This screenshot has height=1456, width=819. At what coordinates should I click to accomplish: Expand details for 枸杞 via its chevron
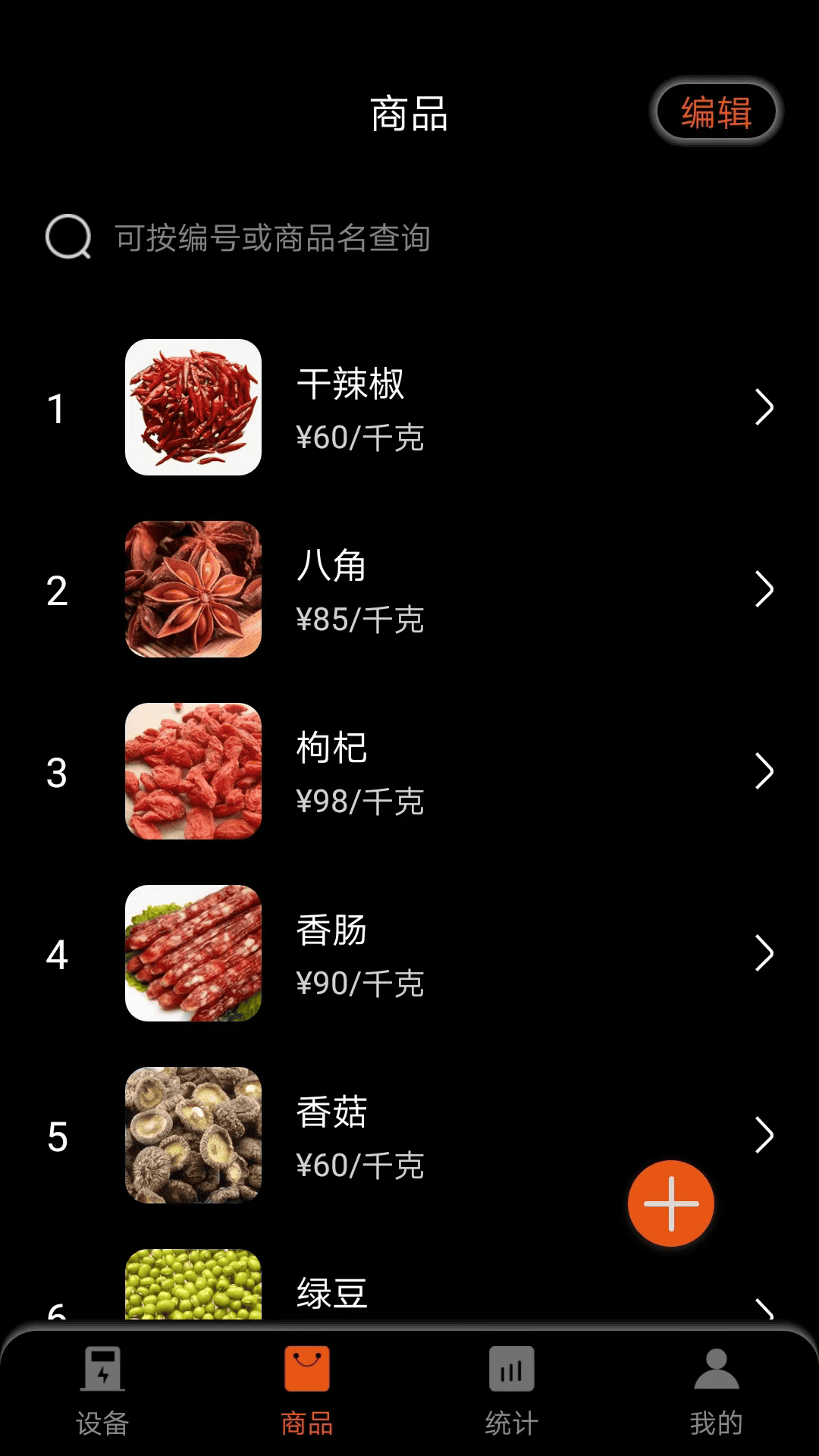(x=763, y=772)
